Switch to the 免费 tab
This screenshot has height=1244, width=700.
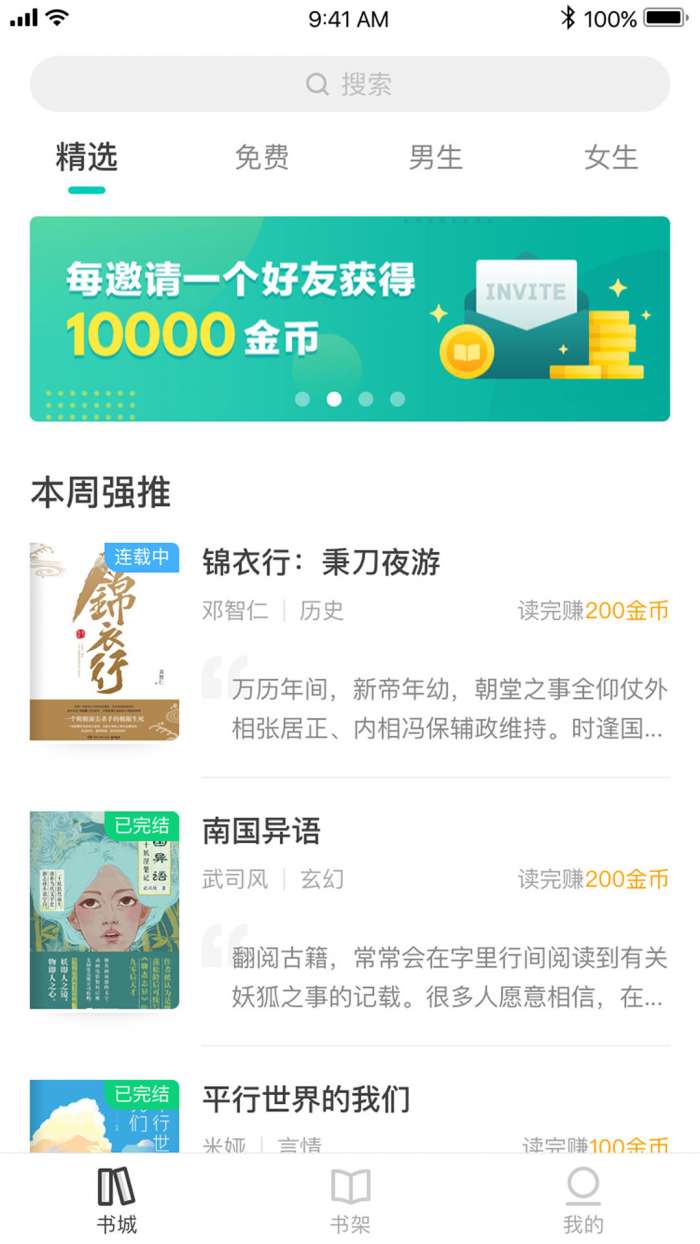[x=262, y=158]
